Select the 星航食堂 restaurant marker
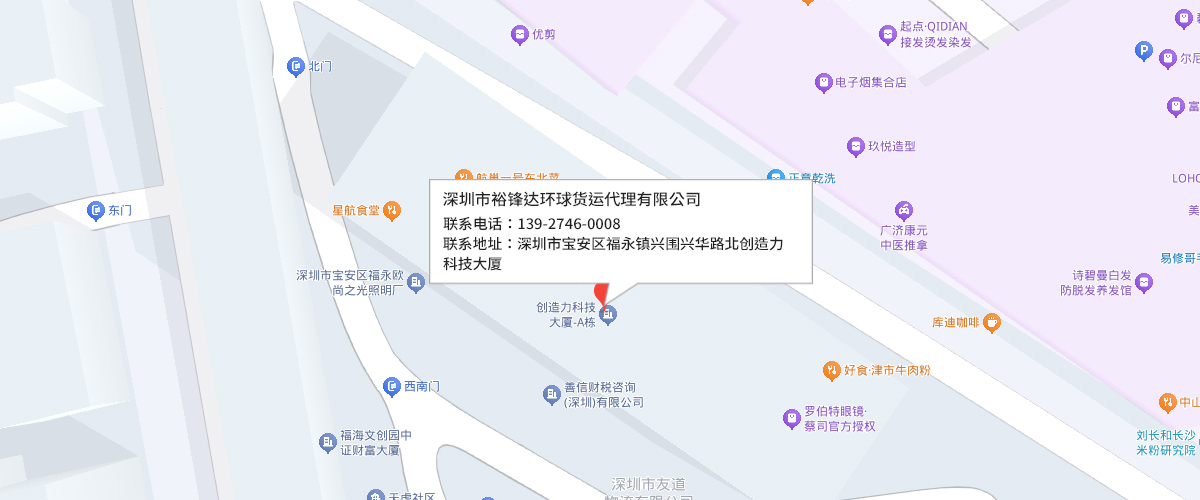Viewport: 1200px width, 500px height. [392, 210]
